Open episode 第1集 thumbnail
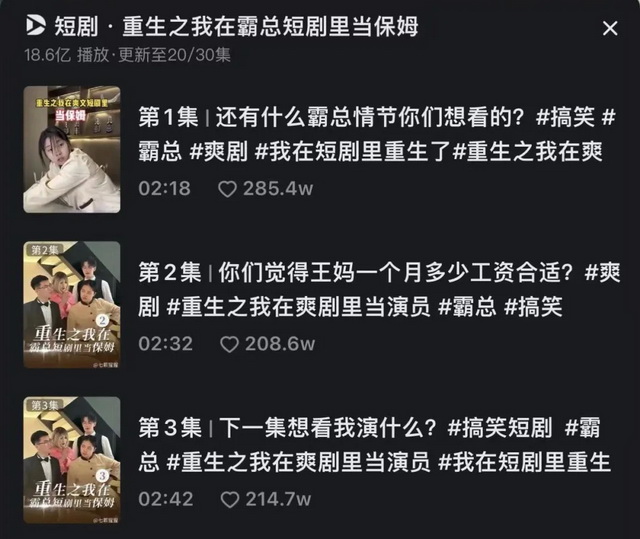Viewport: 640px width, 539px height. pyautogui.click(x=72, y=149)
